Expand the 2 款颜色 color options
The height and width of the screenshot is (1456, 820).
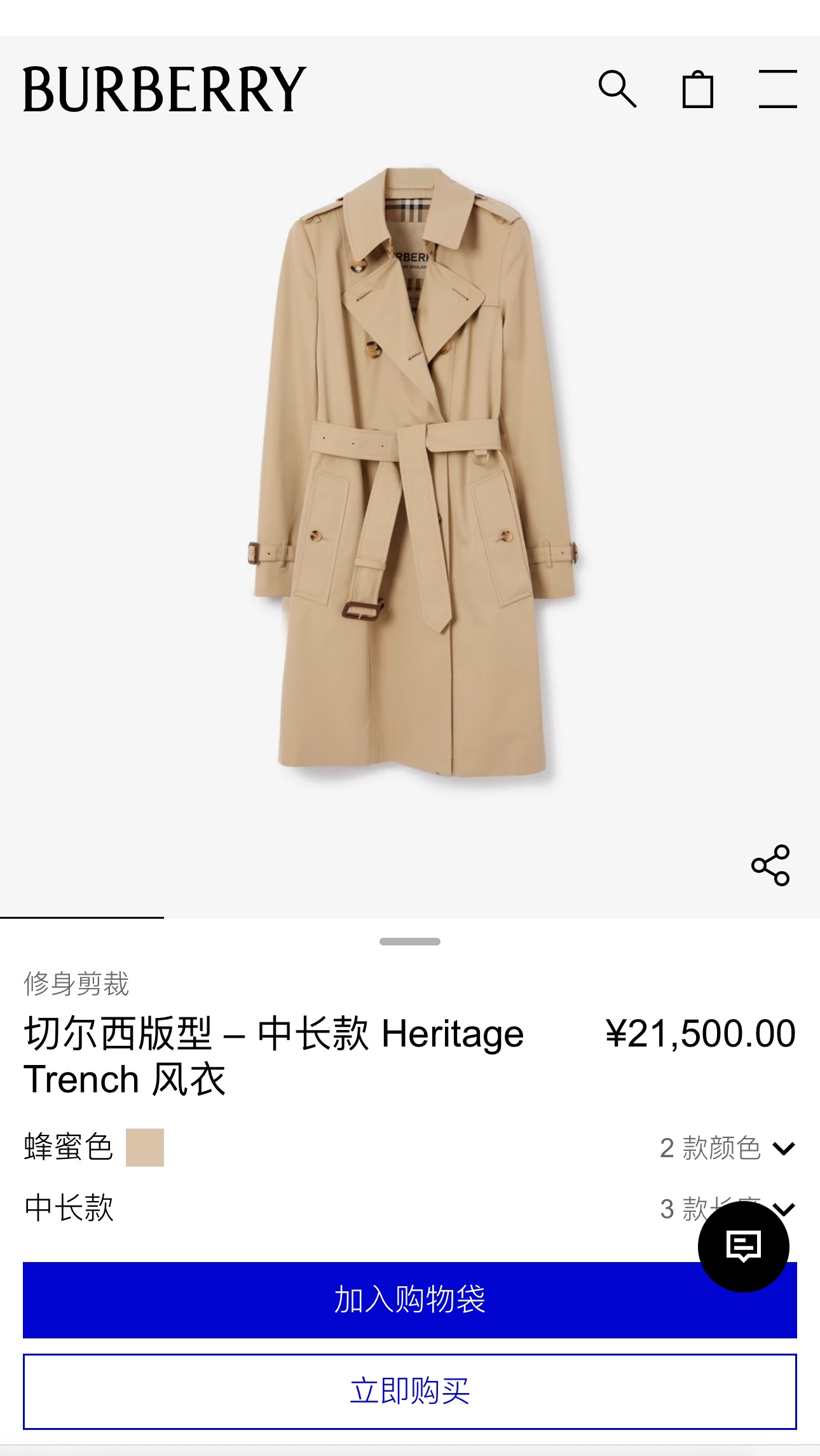pos(727,1148)
